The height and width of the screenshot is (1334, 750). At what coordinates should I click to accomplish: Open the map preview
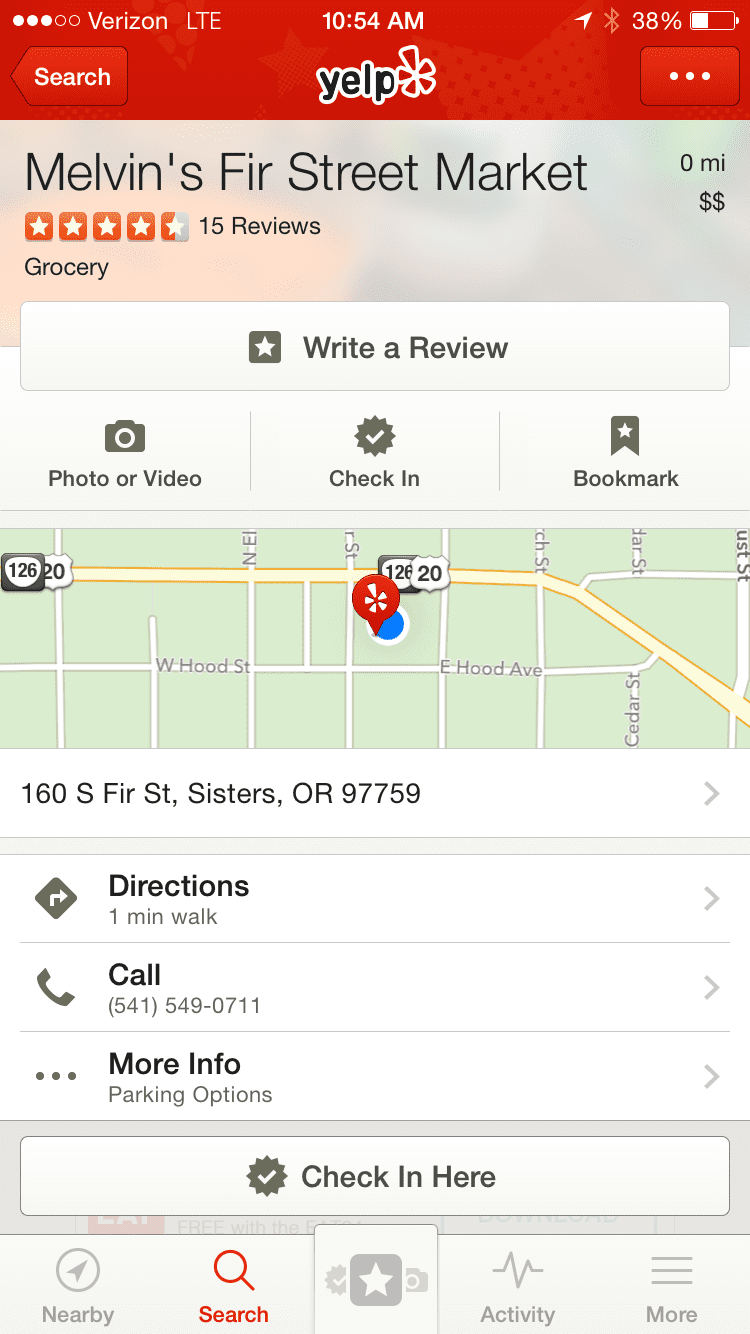[x=375, y=638]
